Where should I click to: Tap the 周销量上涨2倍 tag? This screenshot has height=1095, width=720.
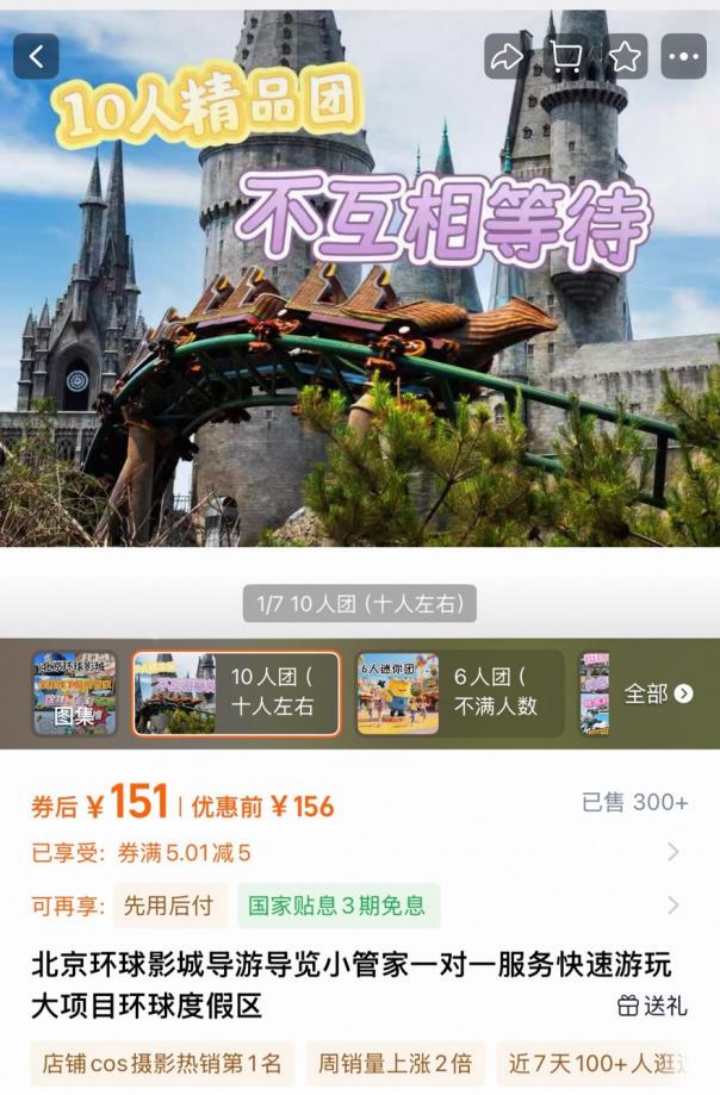pyautogui.click(x=395, y=1064)
